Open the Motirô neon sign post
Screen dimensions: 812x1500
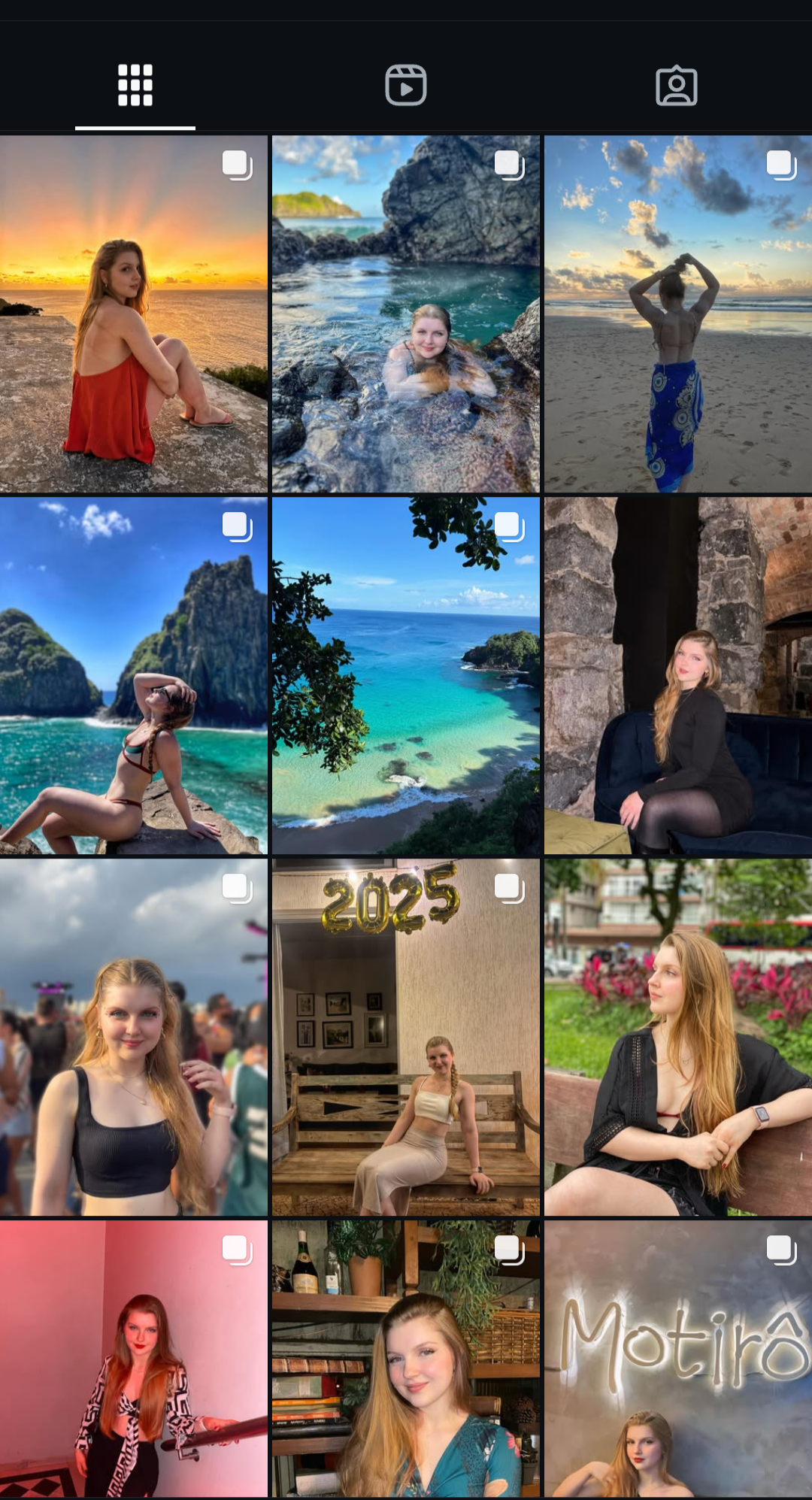(677, 1358)
